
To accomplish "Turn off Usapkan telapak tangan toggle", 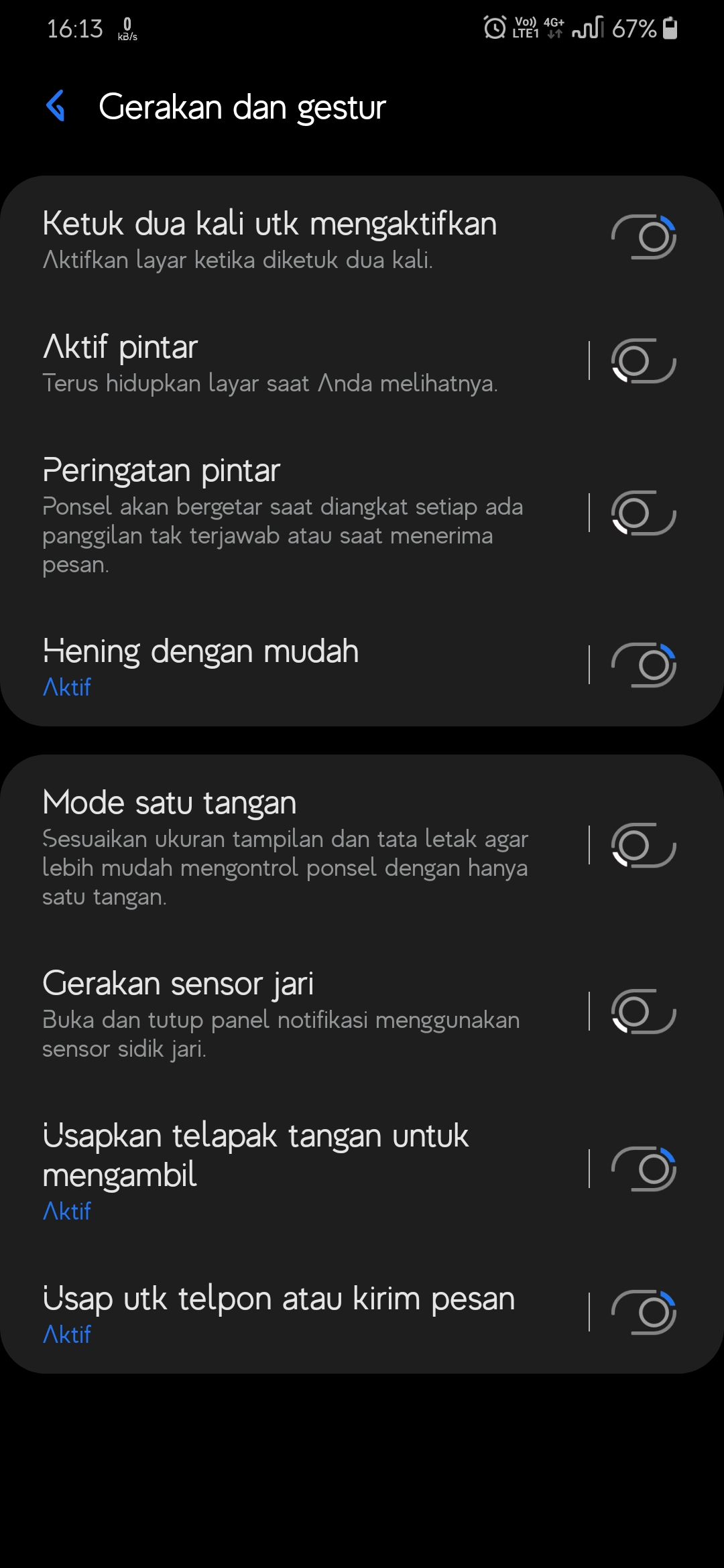I will click(x=644, y=1169).
